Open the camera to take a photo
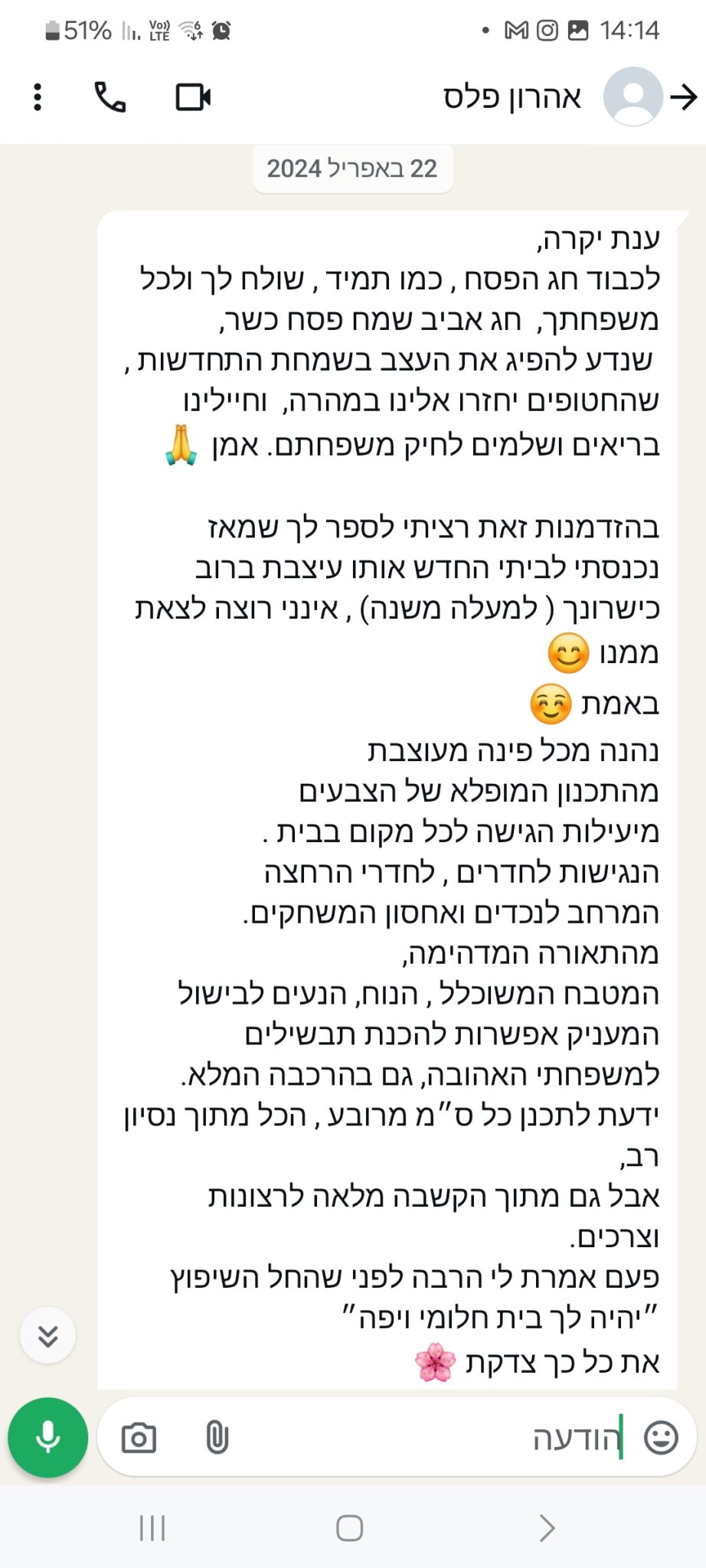The height and width of the screenshot is (1568, 706). coord(139,1439)
